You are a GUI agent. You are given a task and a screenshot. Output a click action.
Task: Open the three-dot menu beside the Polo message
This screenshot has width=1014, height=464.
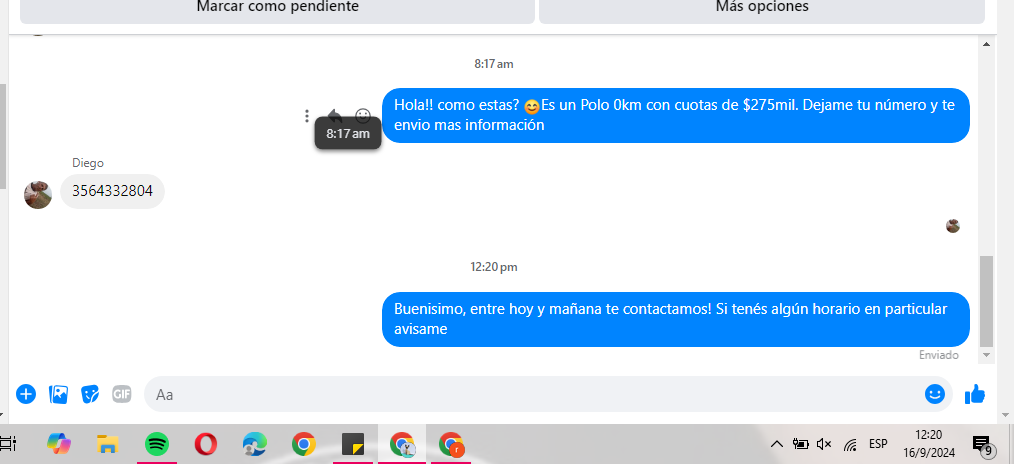307,116
